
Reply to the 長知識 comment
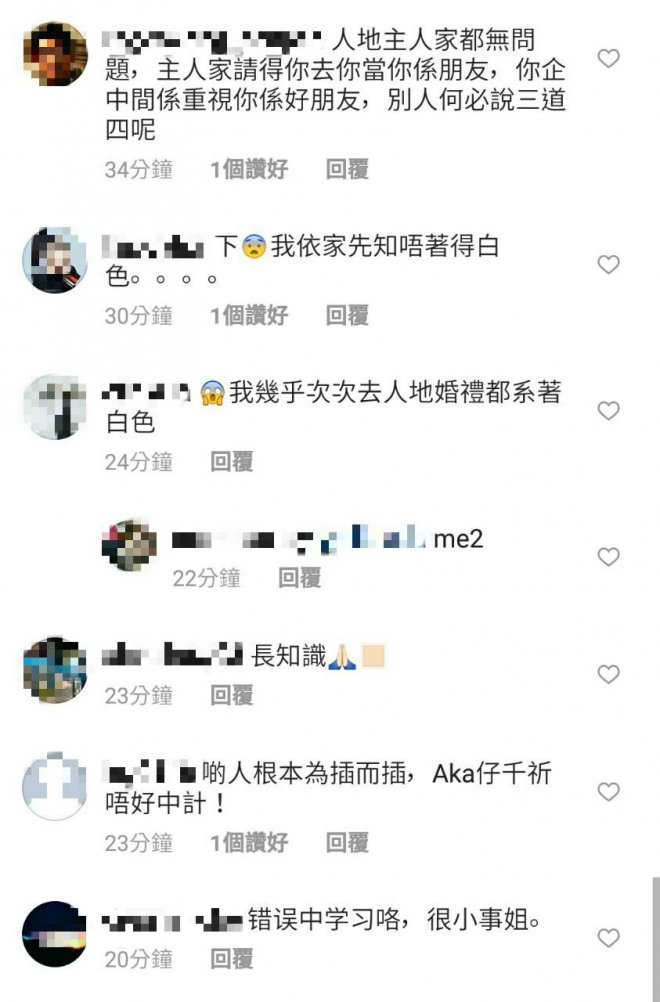coord(231,696)
